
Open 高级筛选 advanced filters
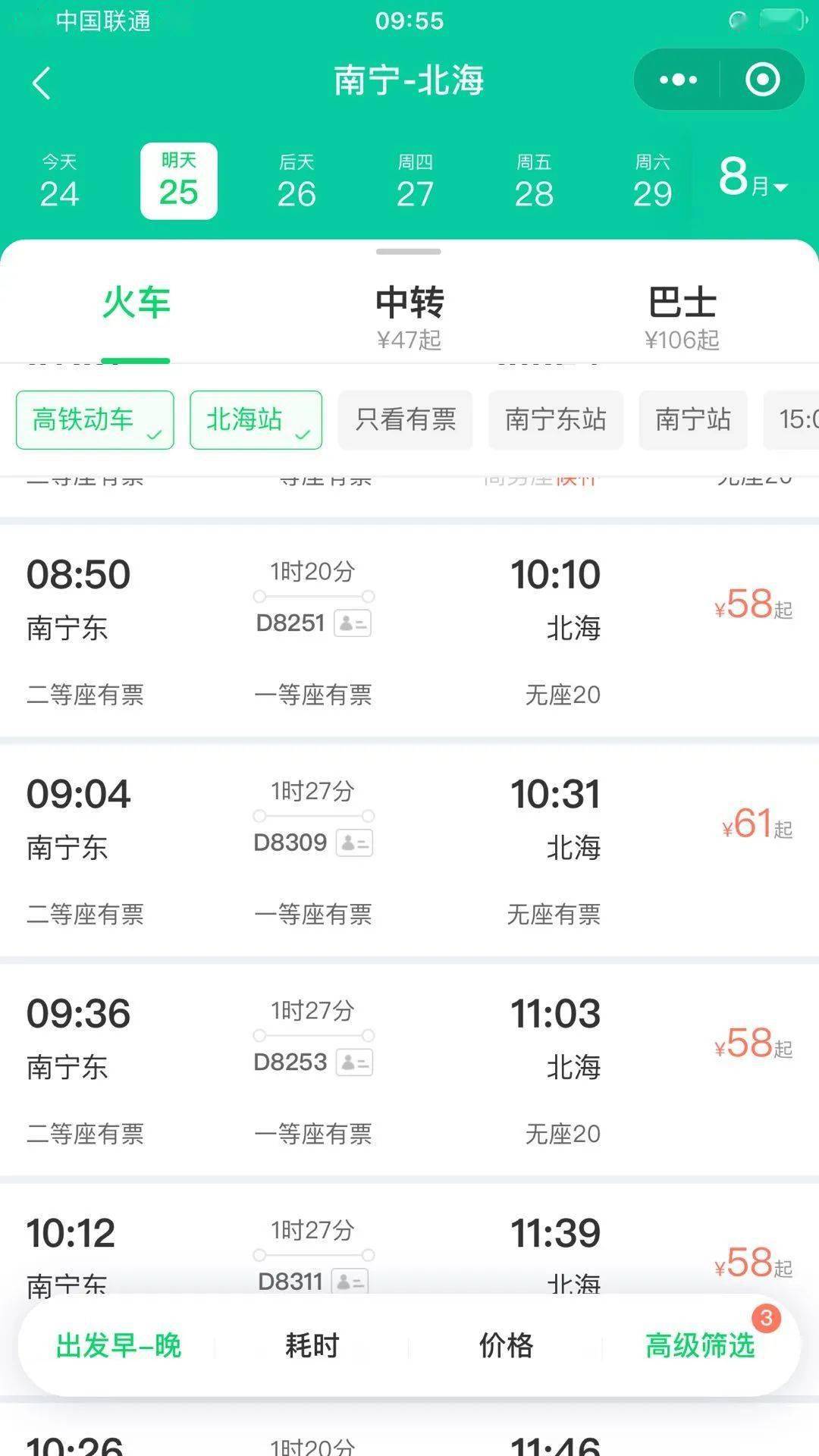[700, 1345]
